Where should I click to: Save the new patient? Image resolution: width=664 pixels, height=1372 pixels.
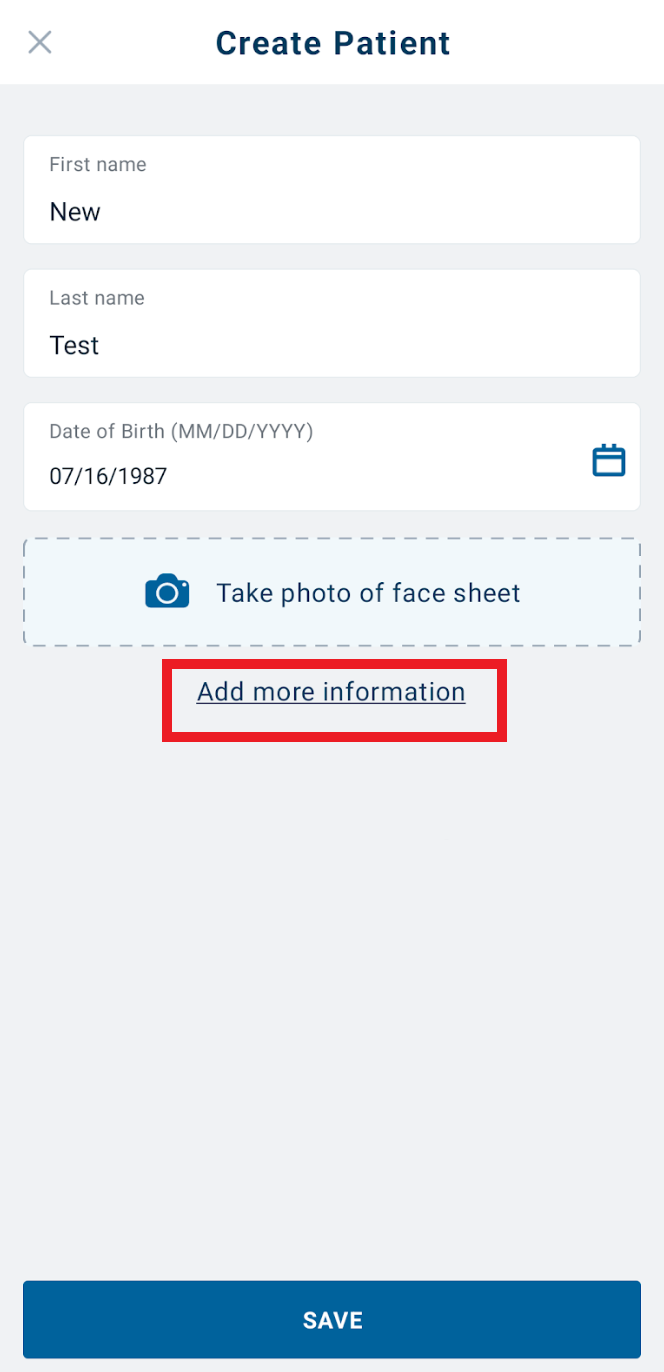332,1320
